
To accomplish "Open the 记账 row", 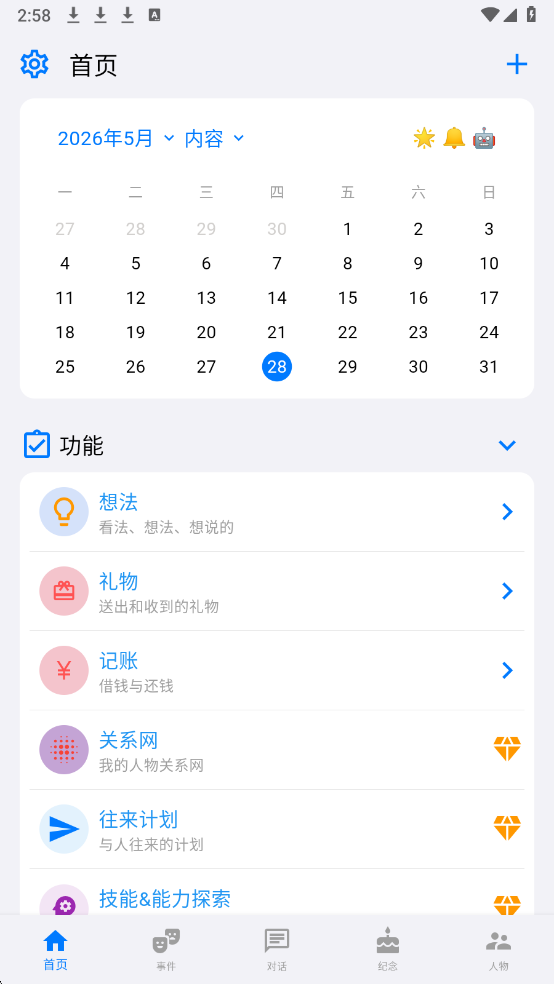I will pyautogui.click(x=277, y=671).
